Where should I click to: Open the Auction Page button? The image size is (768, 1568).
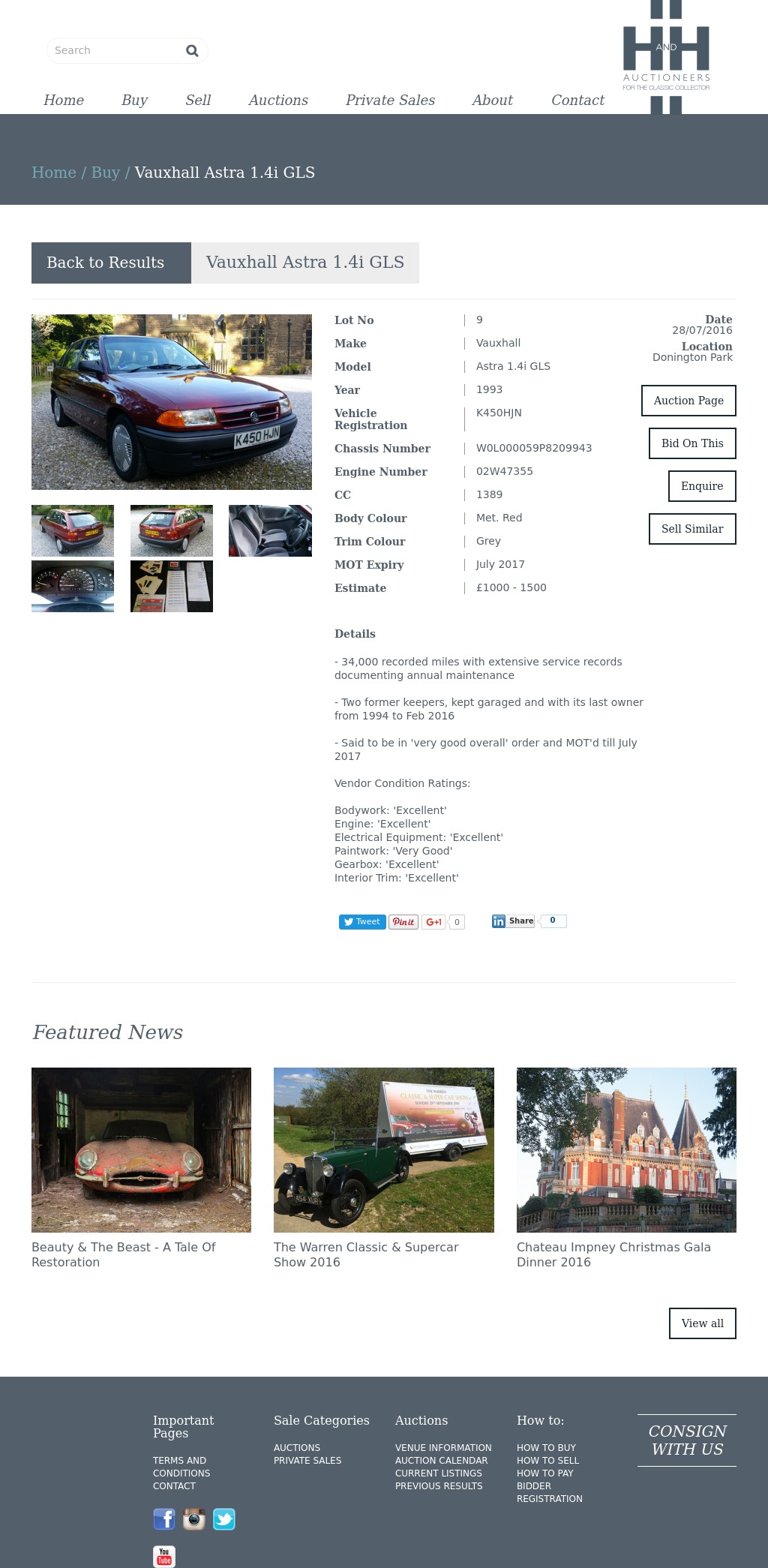pyautogui.click(x=688, y=401)
